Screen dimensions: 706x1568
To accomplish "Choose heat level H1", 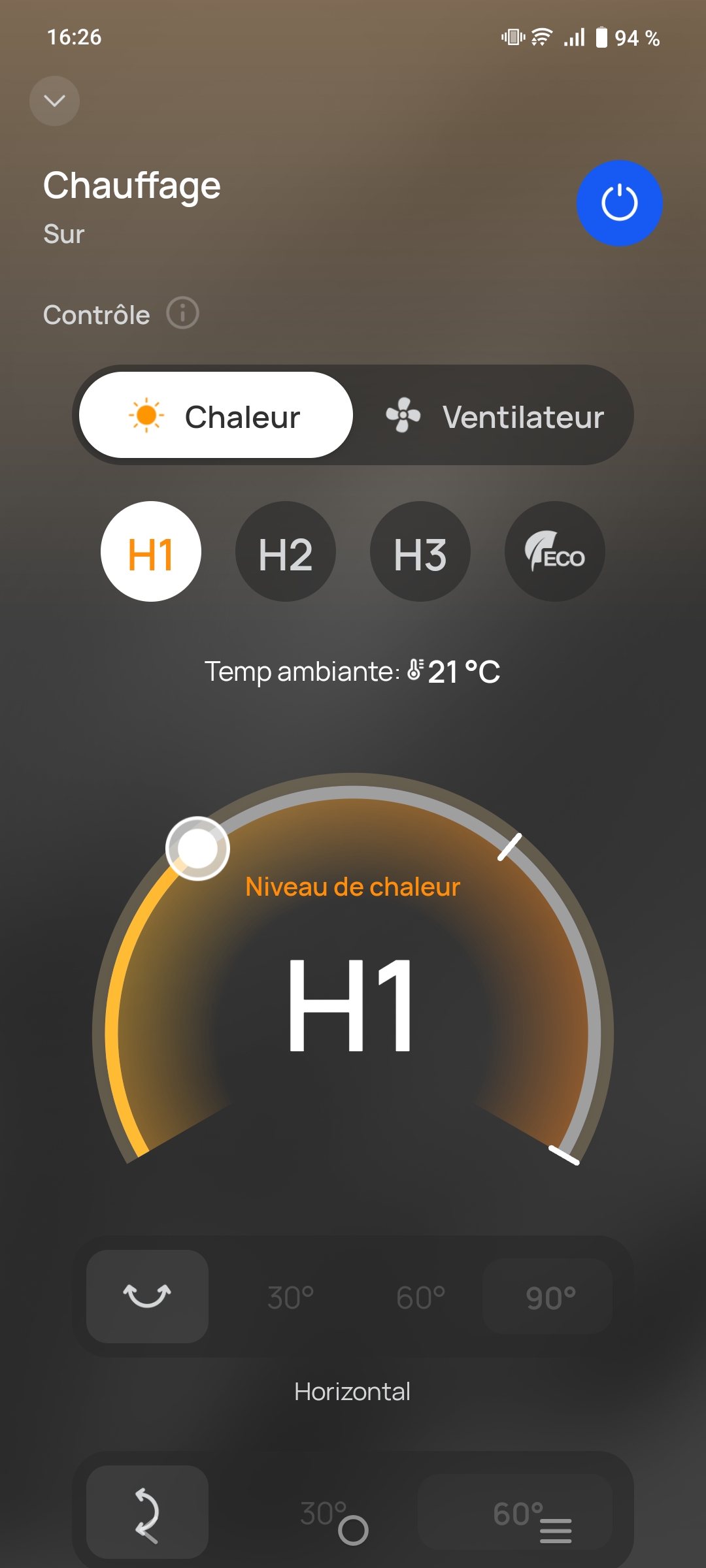I will click(151, 552).
